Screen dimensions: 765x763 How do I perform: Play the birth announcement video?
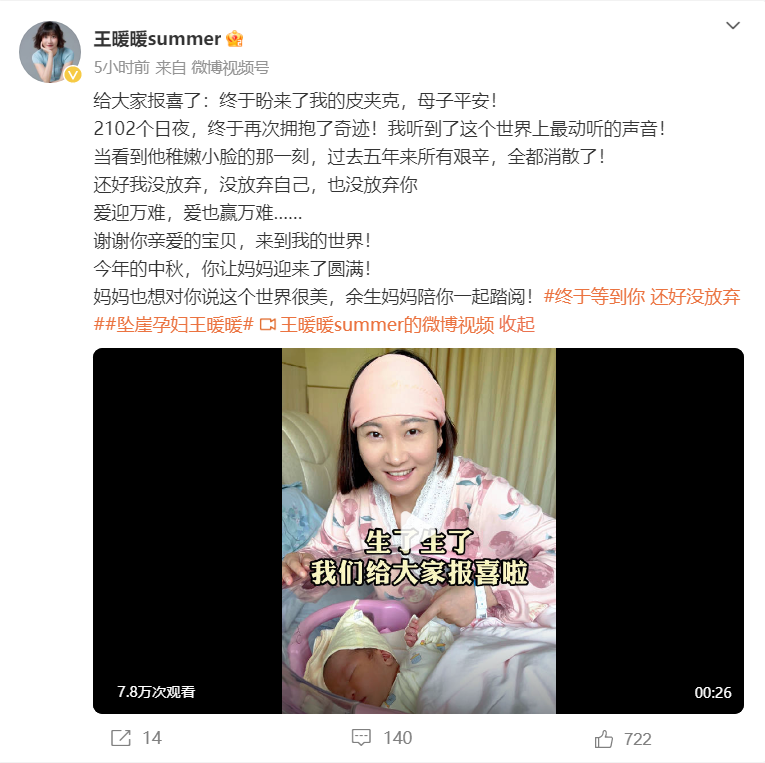pyautogui.click(x=418, y=530)
